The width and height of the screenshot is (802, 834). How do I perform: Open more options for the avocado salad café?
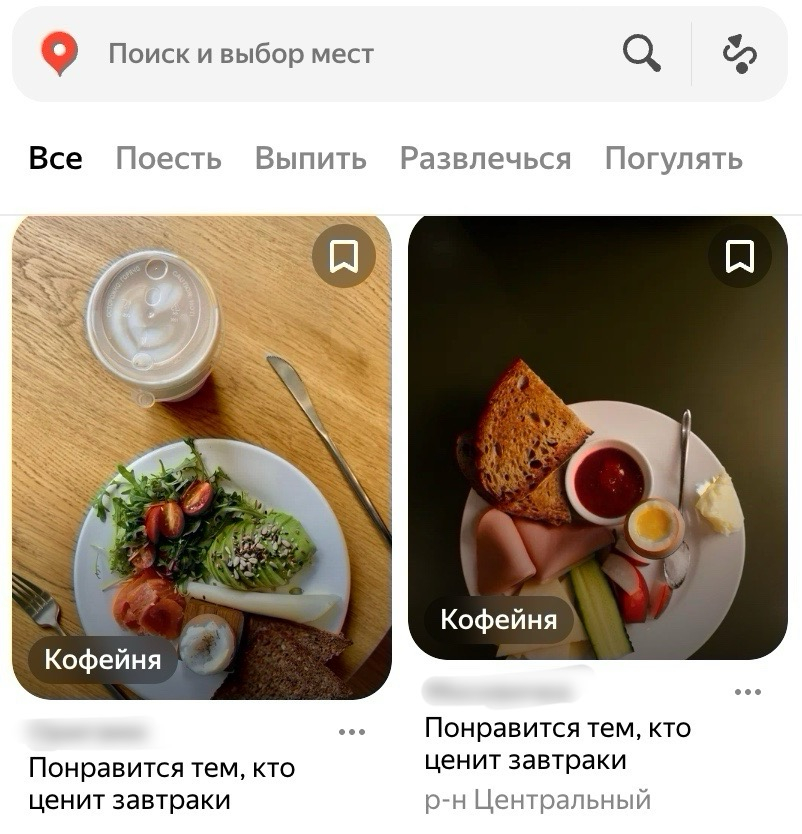pyautogui.click(x=352, y=733)
